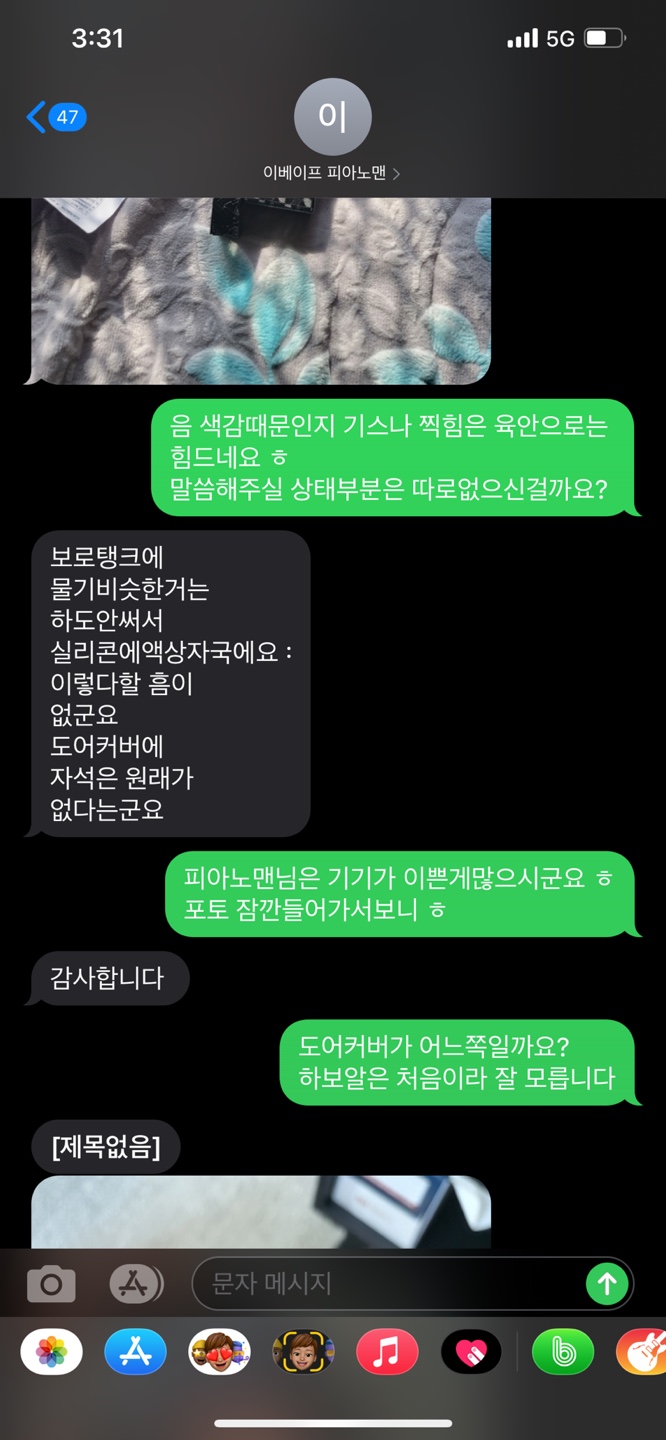Open the App Store in the app drawer
666x1440 pixels.
[135, 1354]
